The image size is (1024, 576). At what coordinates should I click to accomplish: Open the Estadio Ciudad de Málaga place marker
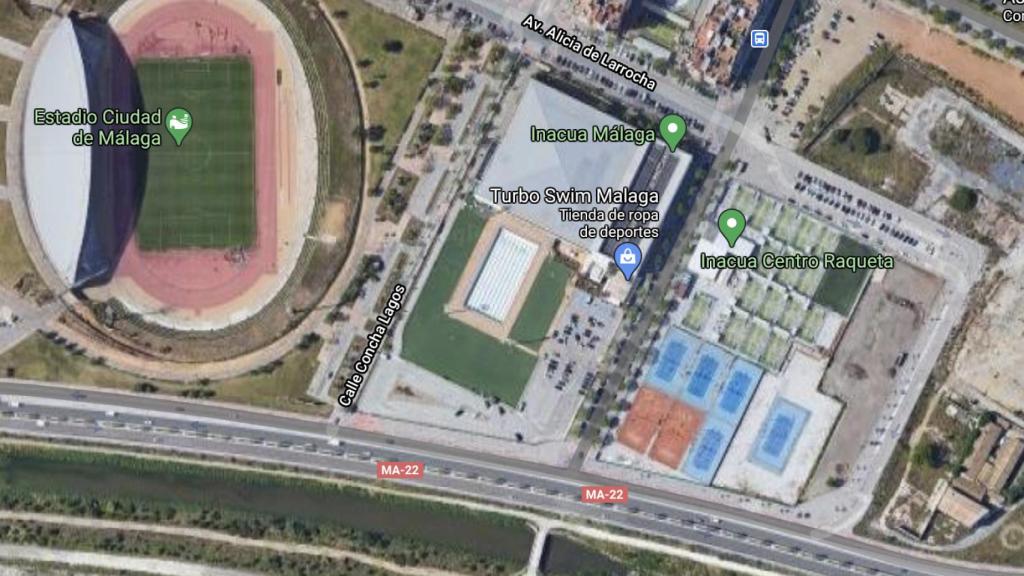180,125
